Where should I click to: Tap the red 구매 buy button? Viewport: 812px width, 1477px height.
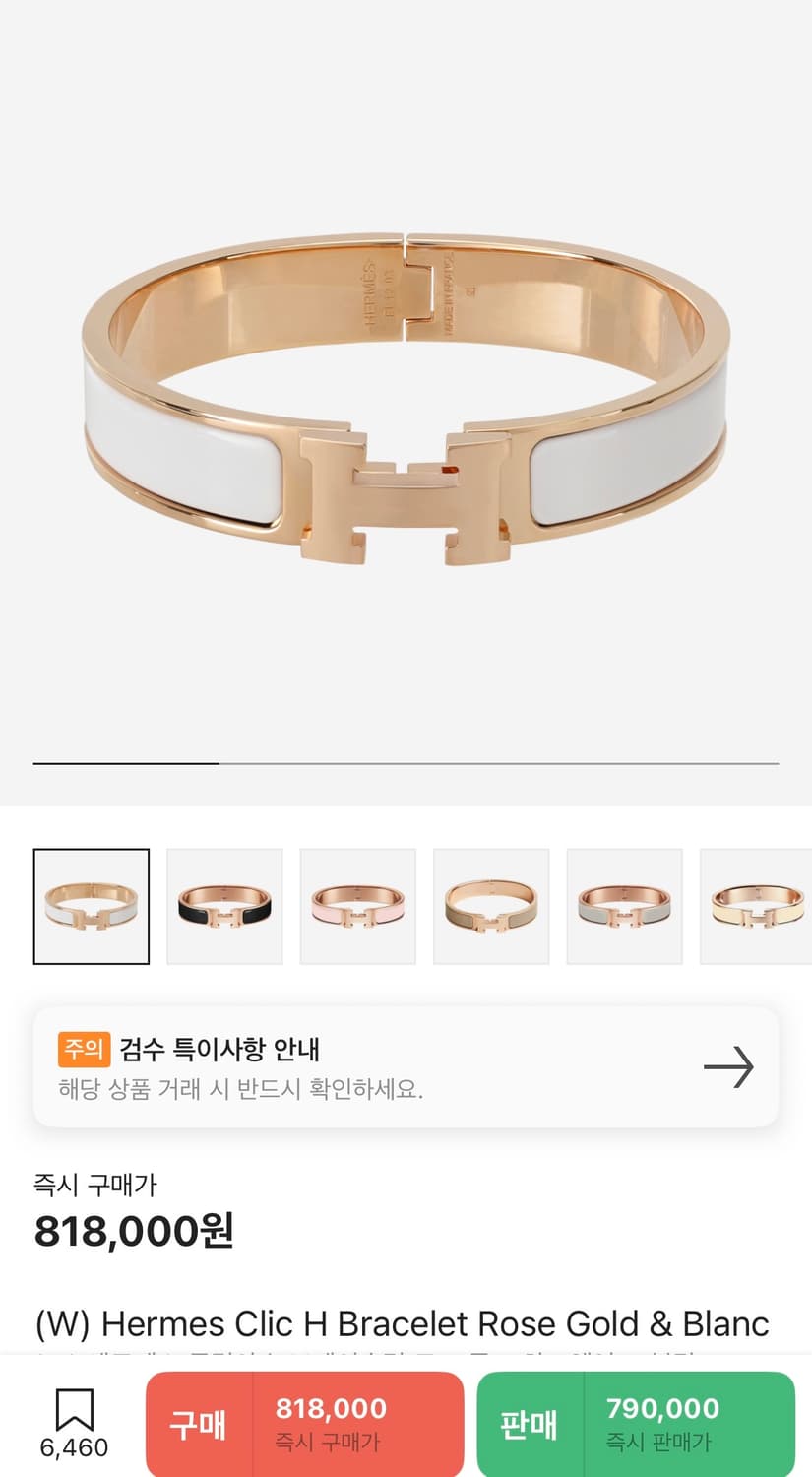click(x=197, y=1423)
